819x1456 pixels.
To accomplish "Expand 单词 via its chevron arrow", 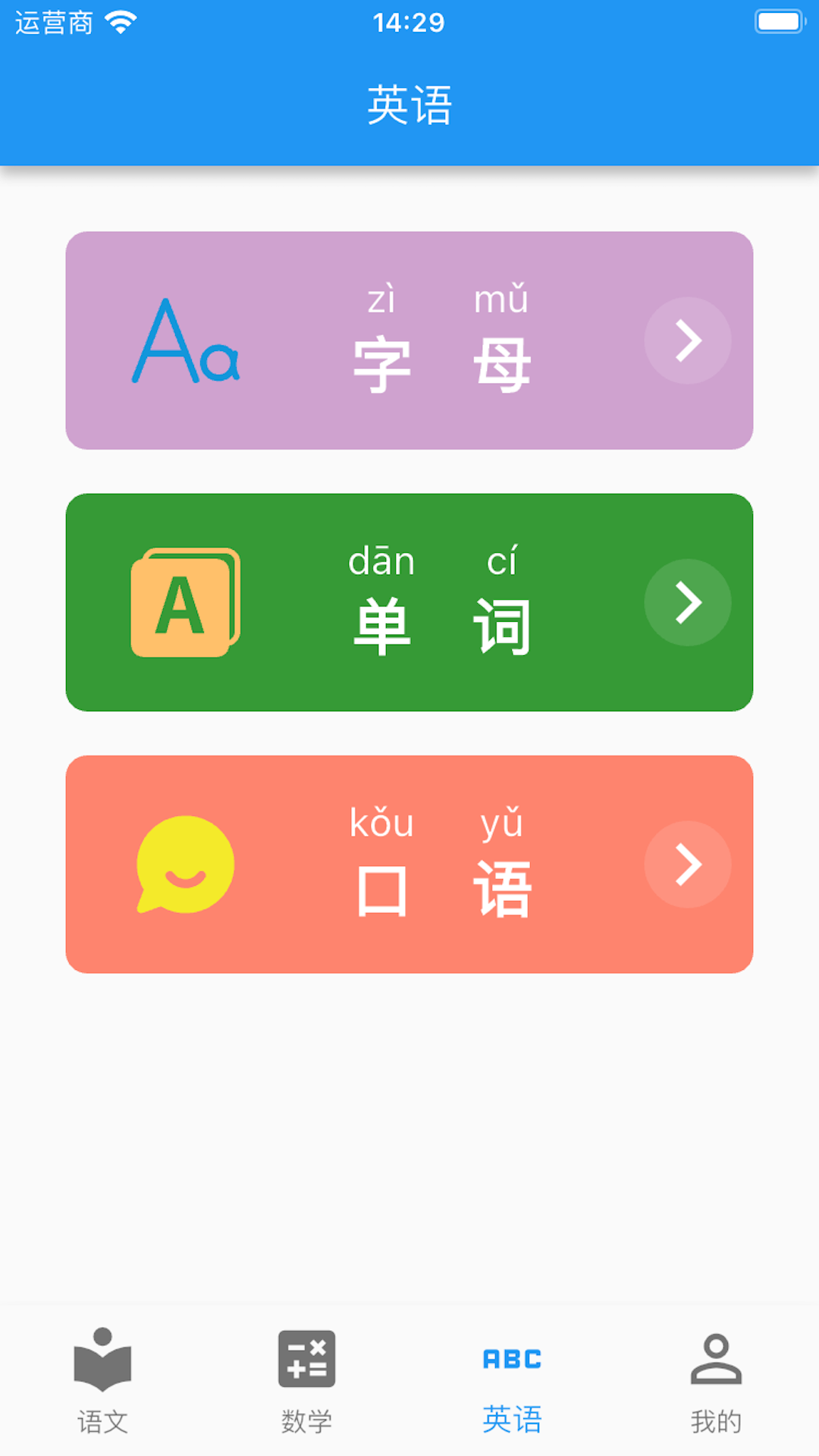I will [x=687, y=603].
